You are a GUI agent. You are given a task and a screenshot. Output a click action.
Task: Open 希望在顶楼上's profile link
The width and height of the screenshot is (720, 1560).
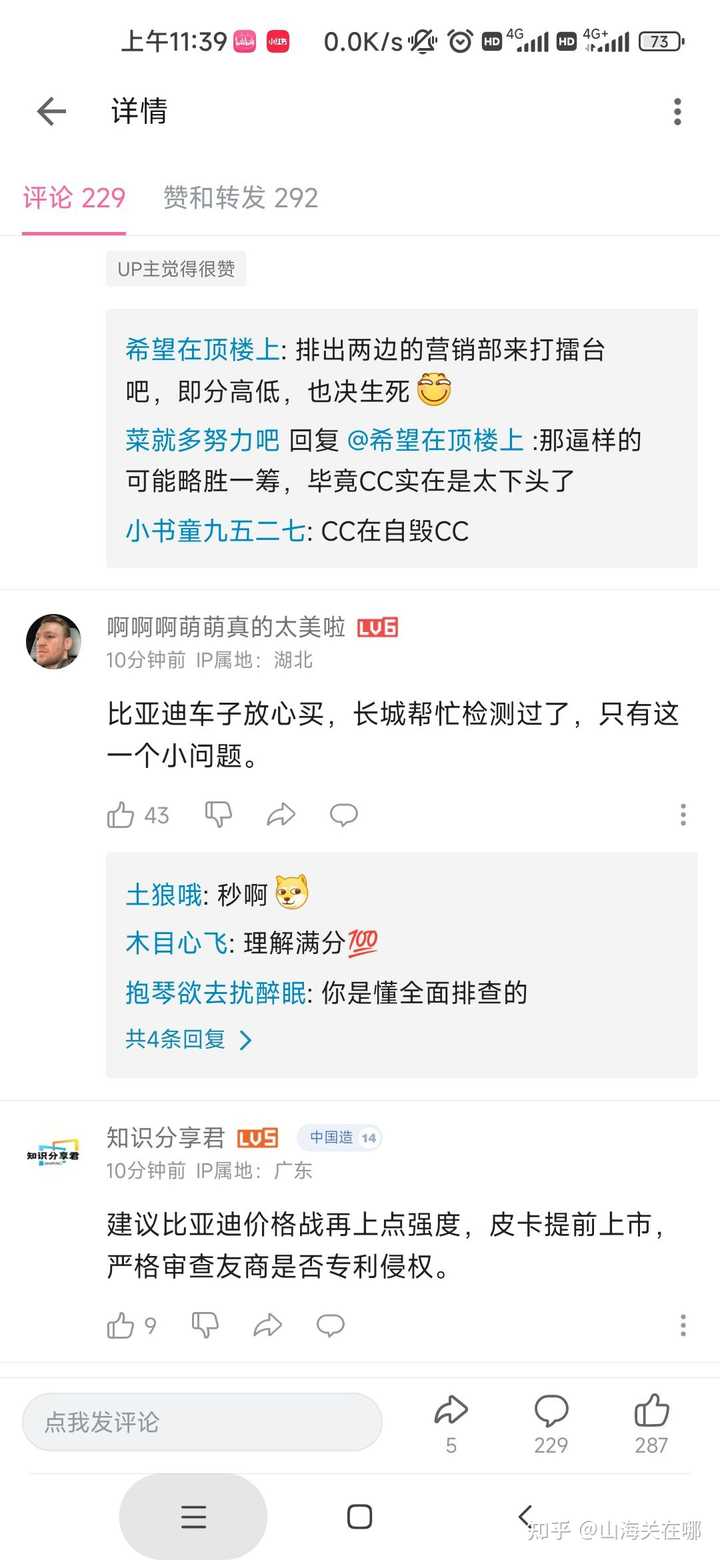point(205,349)
